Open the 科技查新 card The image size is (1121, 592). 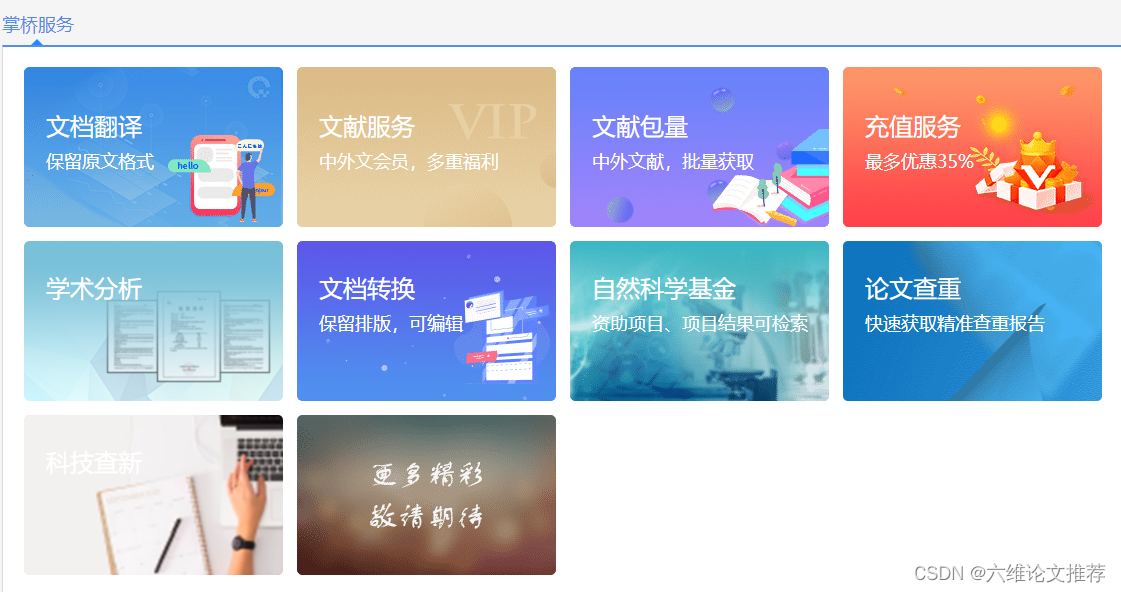[153, 495]
